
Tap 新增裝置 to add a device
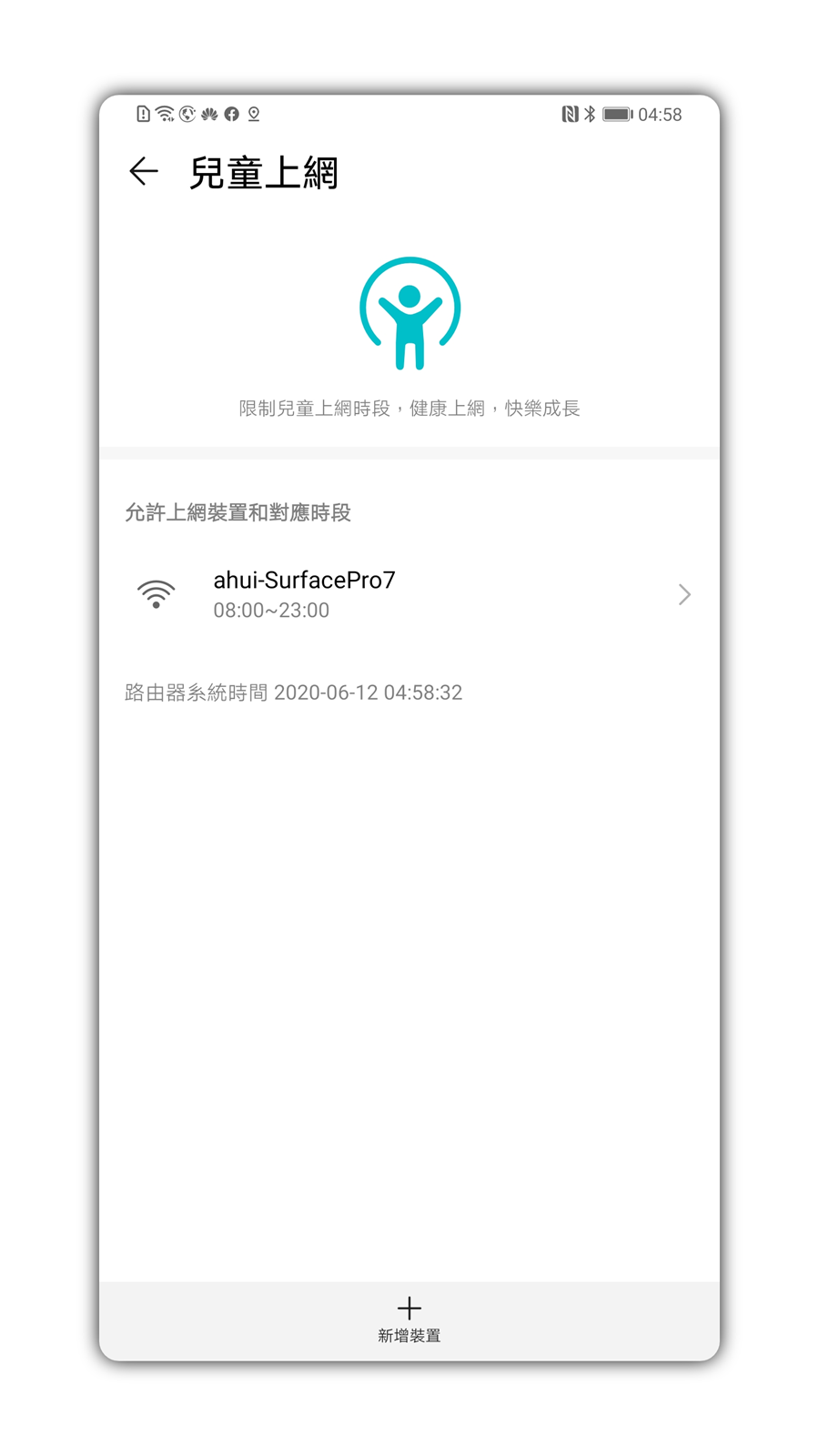tap(409, 1319)
